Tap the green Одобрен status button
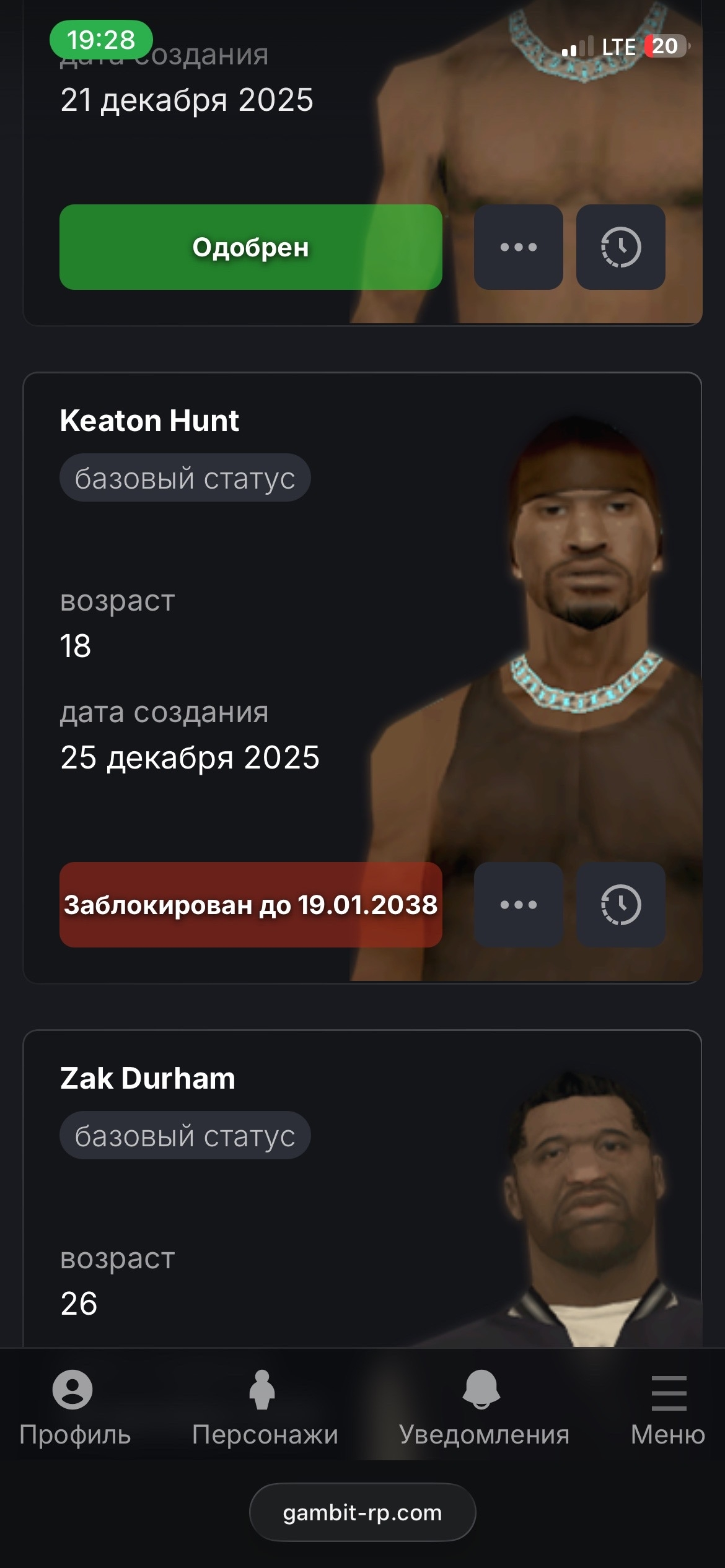Image resolution: width=725 pixels, height=1568 pixels. point(250,247)
